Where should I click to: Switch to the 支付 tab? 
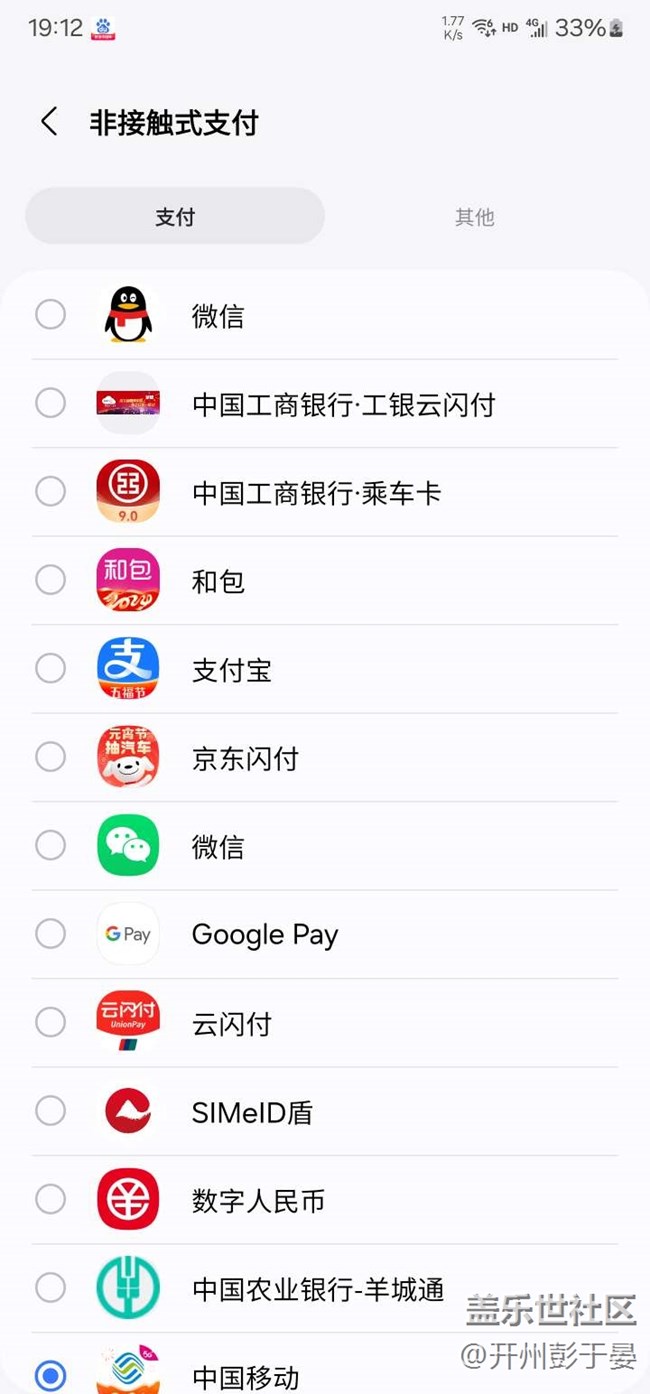coord(175,216)
